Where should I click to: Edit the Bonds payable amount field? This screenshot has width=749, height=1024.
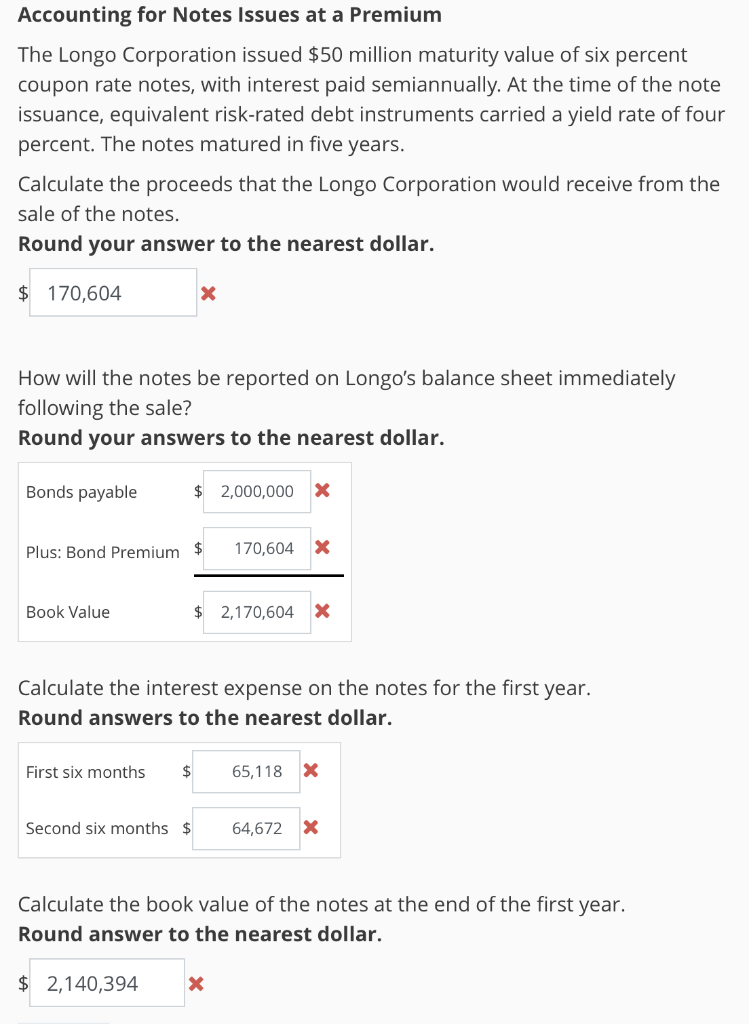pyautogui.click(x=257, y=492)
